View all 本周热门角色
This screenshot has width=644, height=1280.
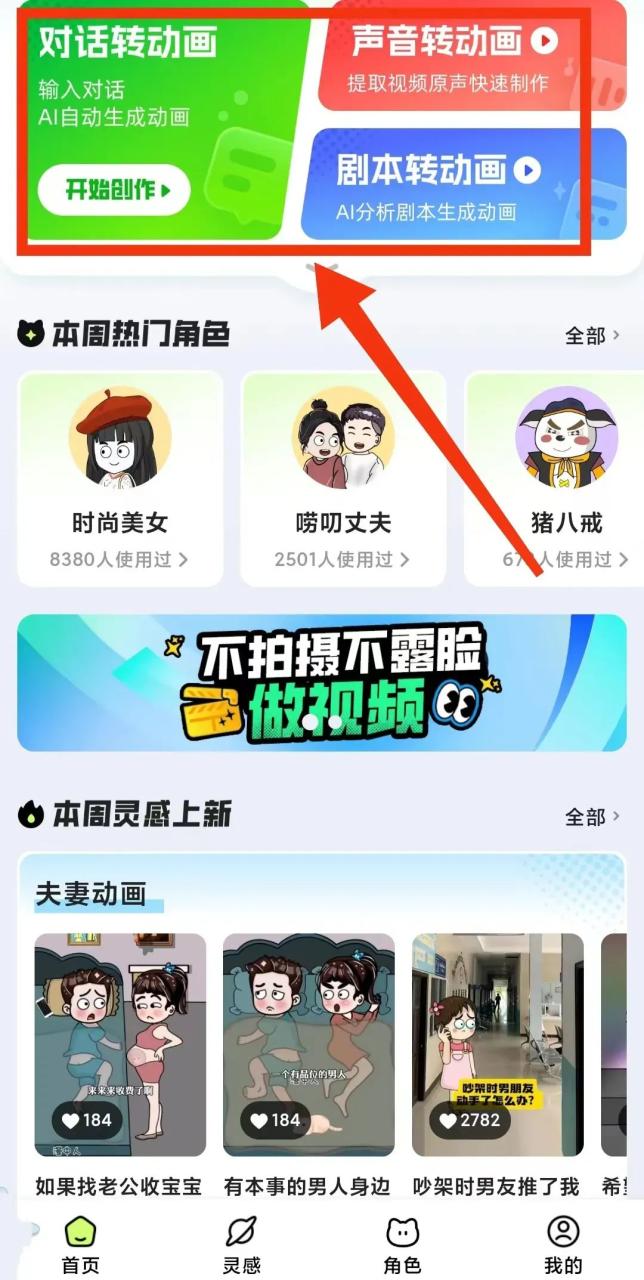592,336
